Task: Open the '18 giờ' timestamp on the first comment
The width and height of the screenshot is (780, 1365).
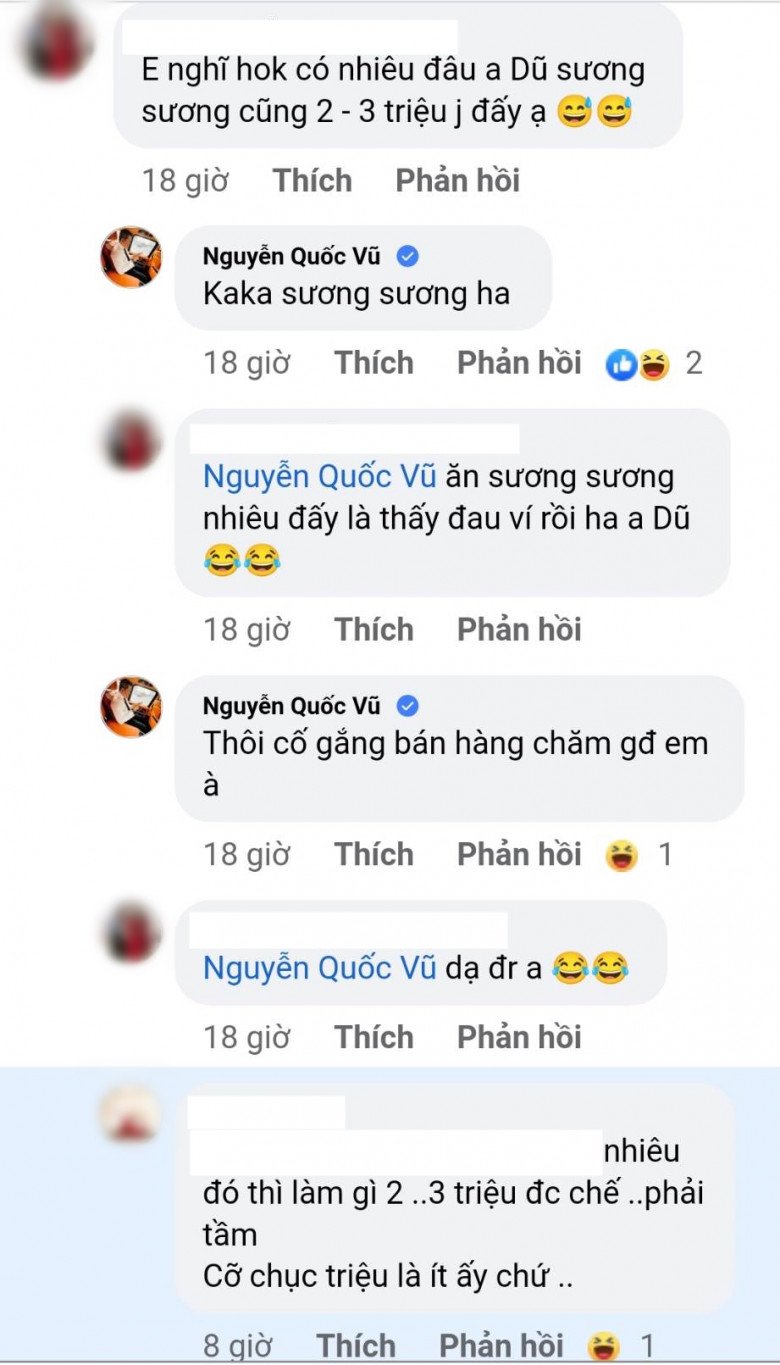Action: [x=184, y=180]
